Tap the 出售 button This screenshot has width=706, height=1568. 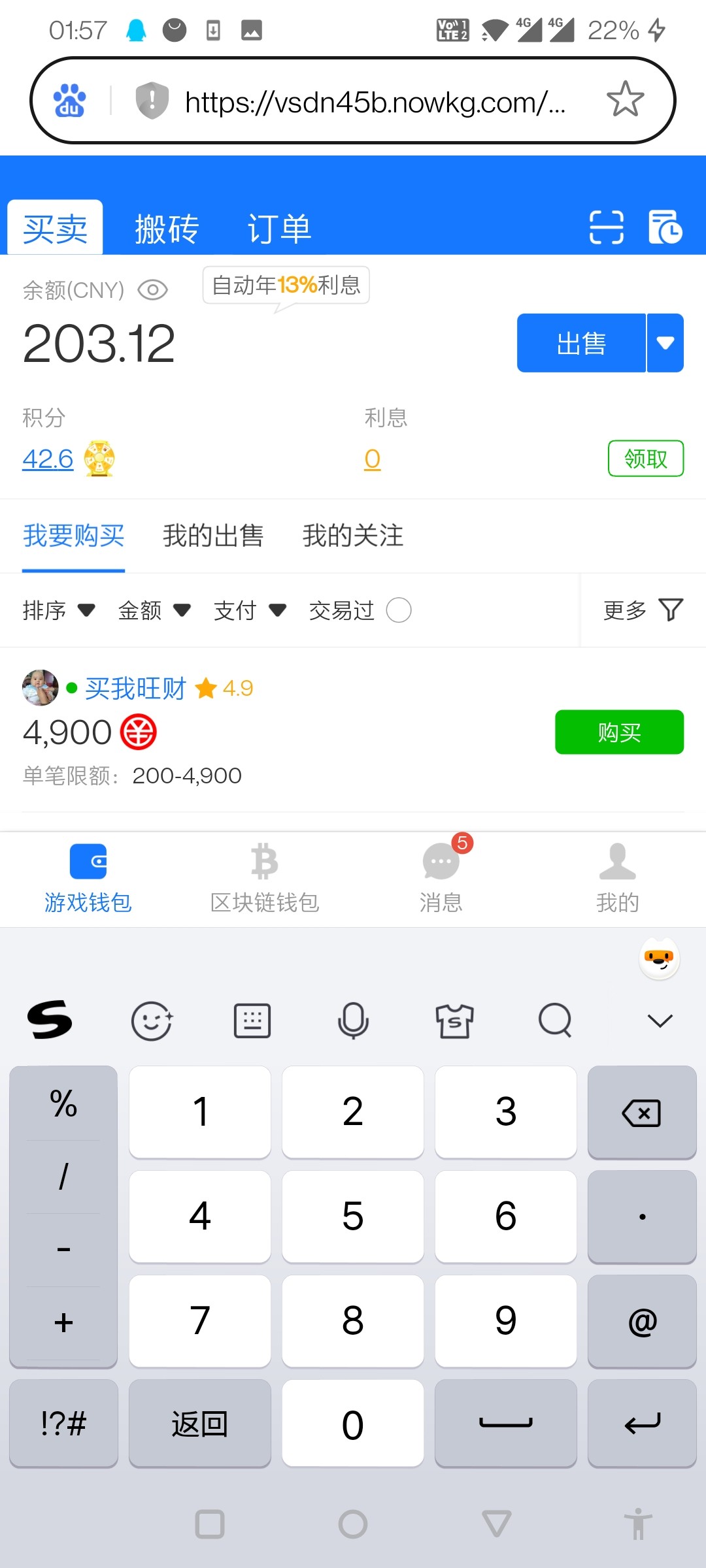[x=581, y=343]
